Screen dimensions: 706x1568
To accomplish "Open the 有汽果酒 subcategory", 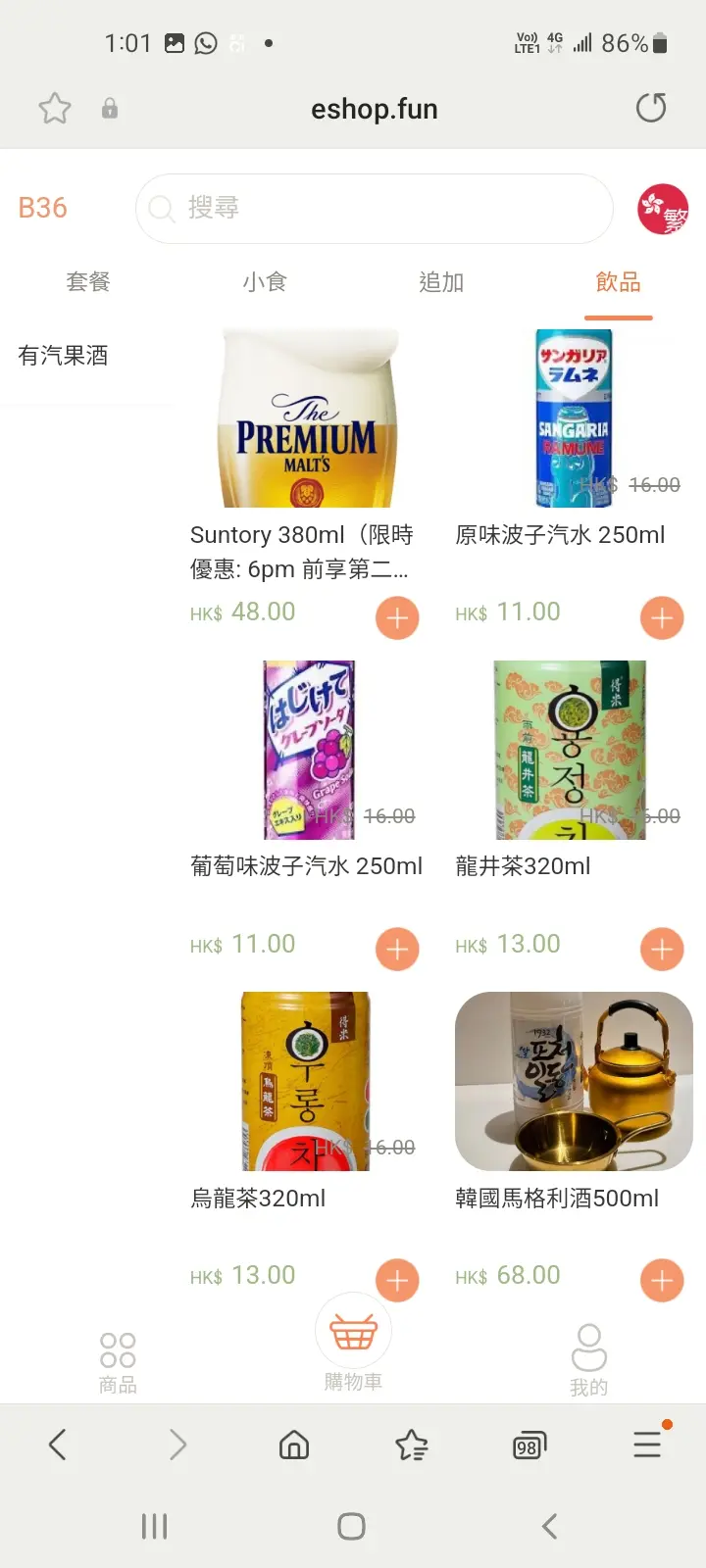I will (64, 356).
